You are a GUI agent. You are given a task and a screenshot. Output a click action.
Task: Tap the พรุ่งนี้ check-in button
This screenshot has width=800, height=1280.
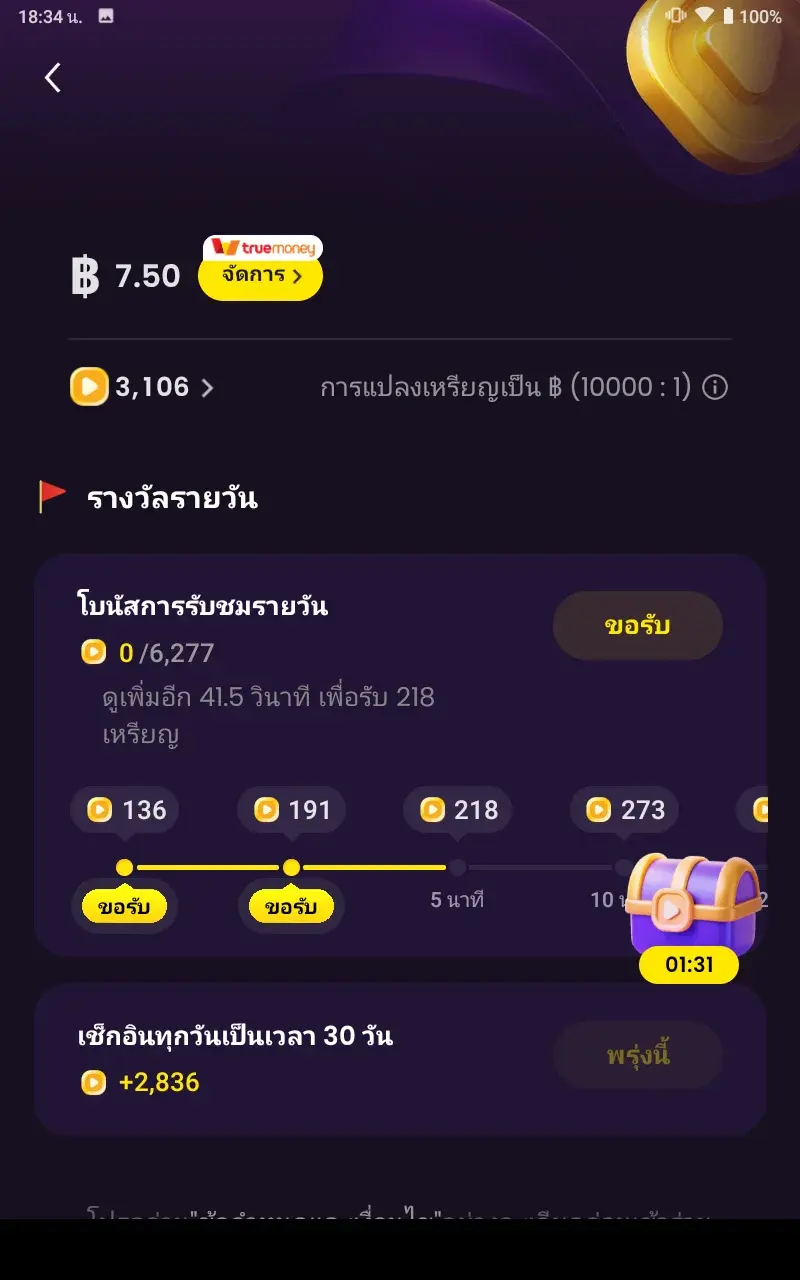[x=637, y=1055]
